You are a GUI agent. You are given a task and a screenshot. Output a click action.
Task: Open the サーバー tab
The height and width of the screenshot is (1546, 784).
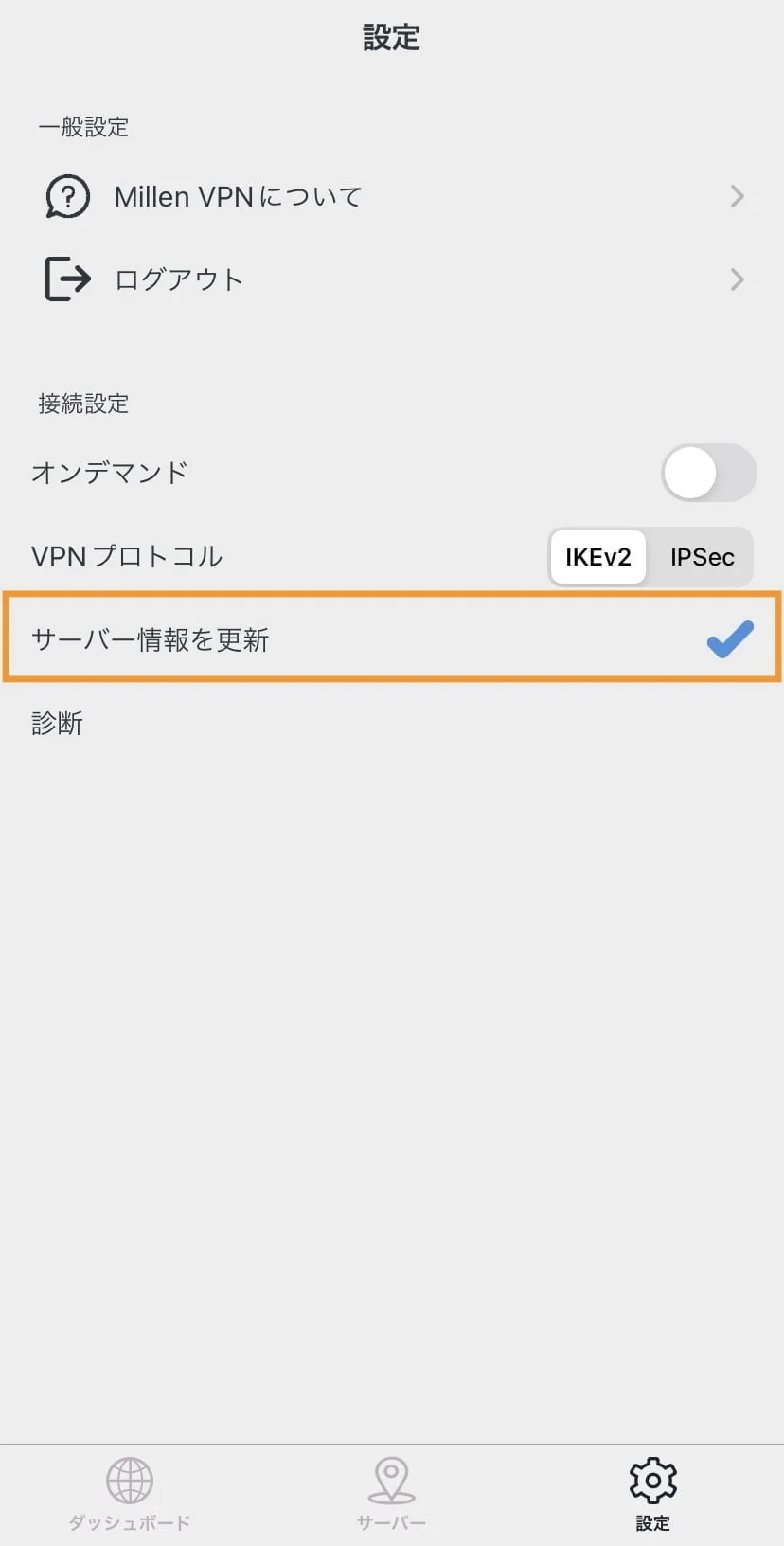click(391, 1492)
